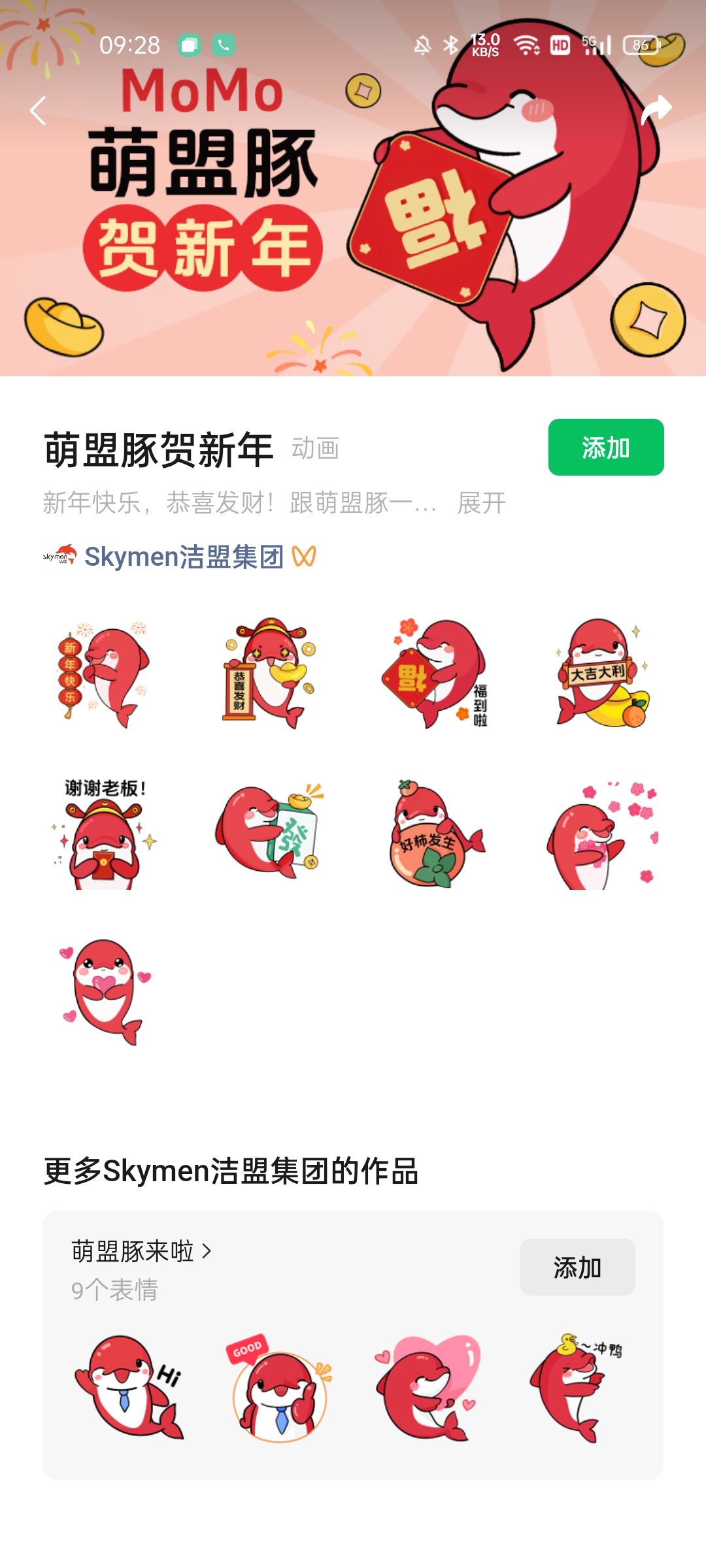Preview the 新年快乐 lantern sticker
This screenshot has height=1568, width=706.
(105, 673)
